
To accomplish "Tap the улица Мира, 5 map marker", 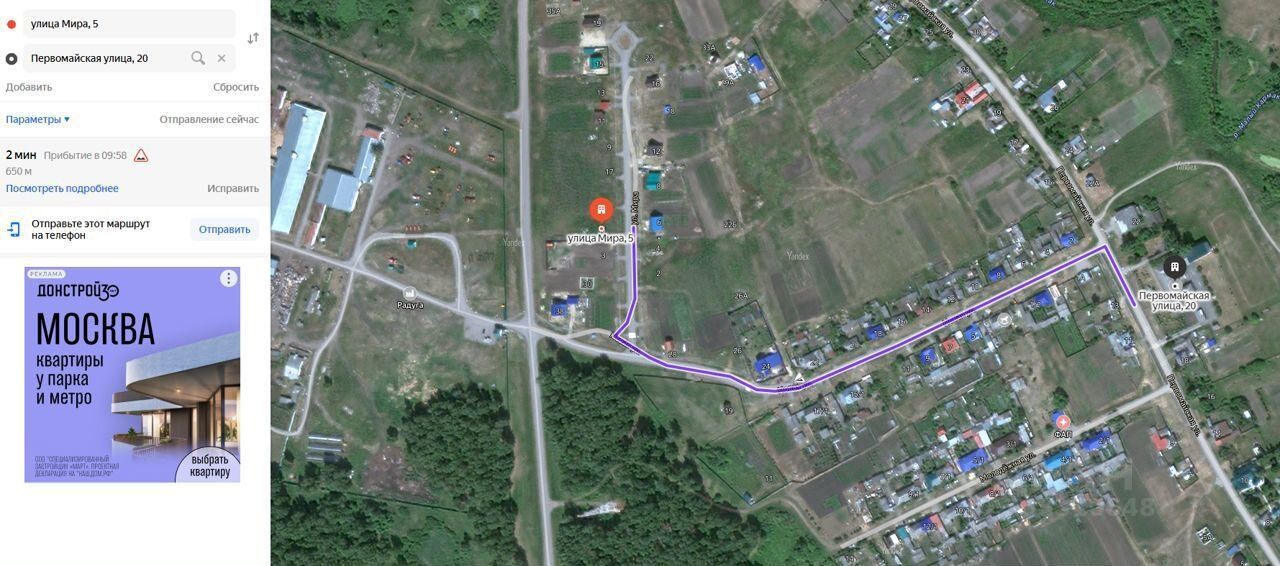I will pos(600,211).
